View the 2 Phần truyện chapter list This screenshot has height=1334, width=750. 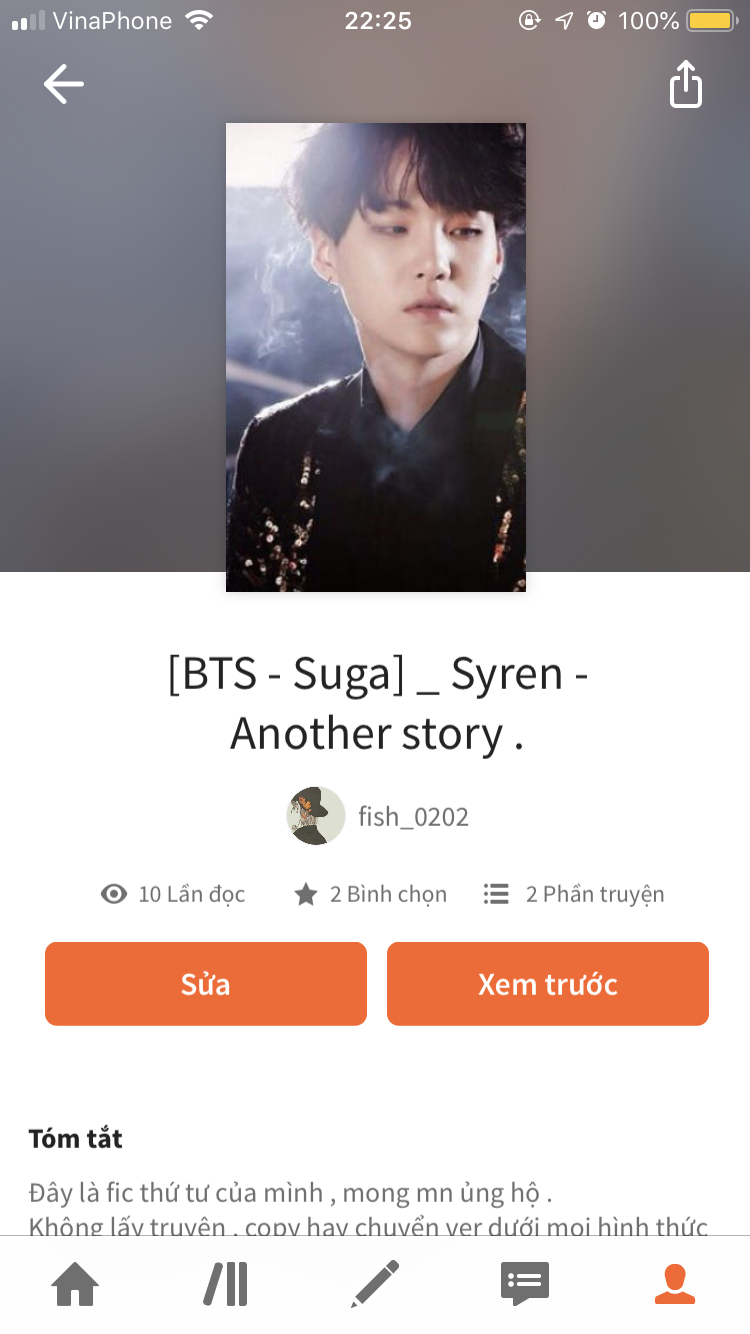574,894
